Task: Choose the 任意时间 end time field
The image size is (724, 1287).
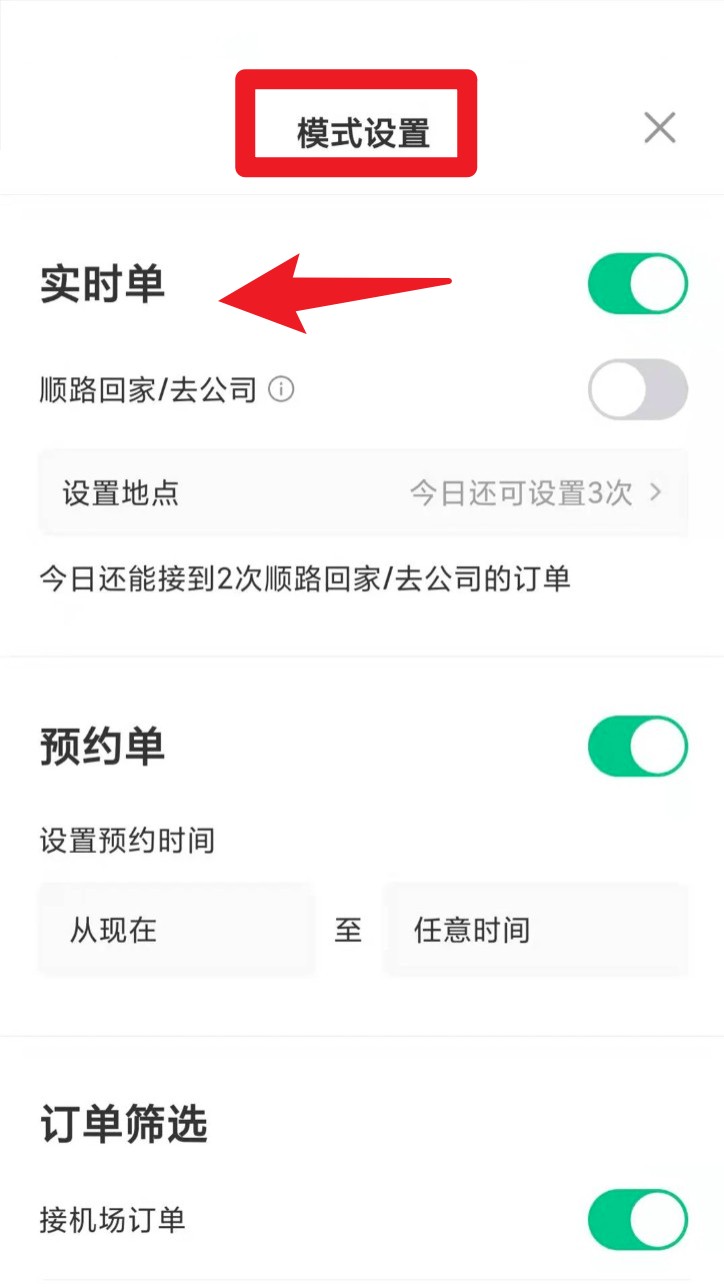Action: [535, 930]
